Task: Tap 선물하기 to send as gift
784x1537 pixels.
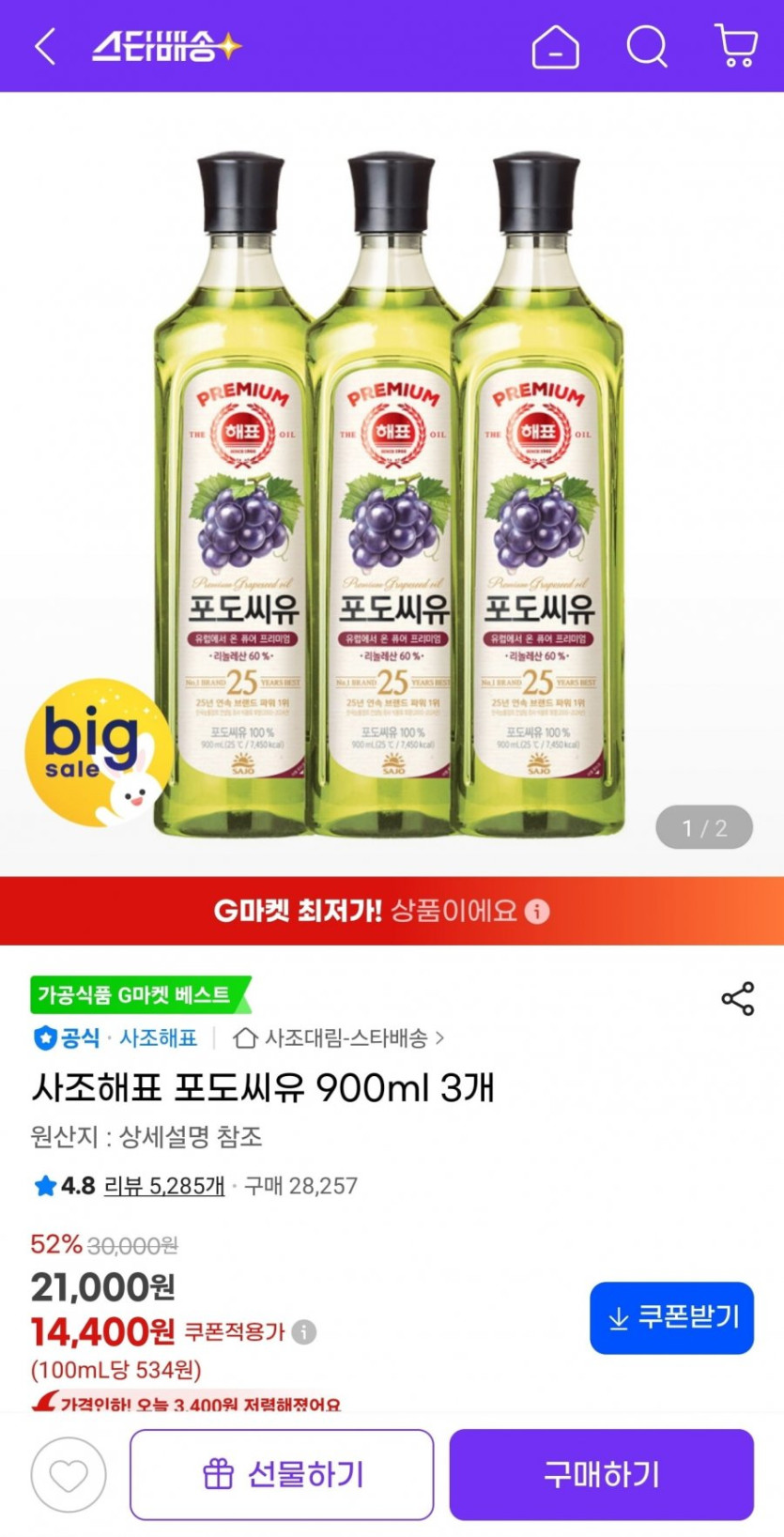Action: point(282,1475)
